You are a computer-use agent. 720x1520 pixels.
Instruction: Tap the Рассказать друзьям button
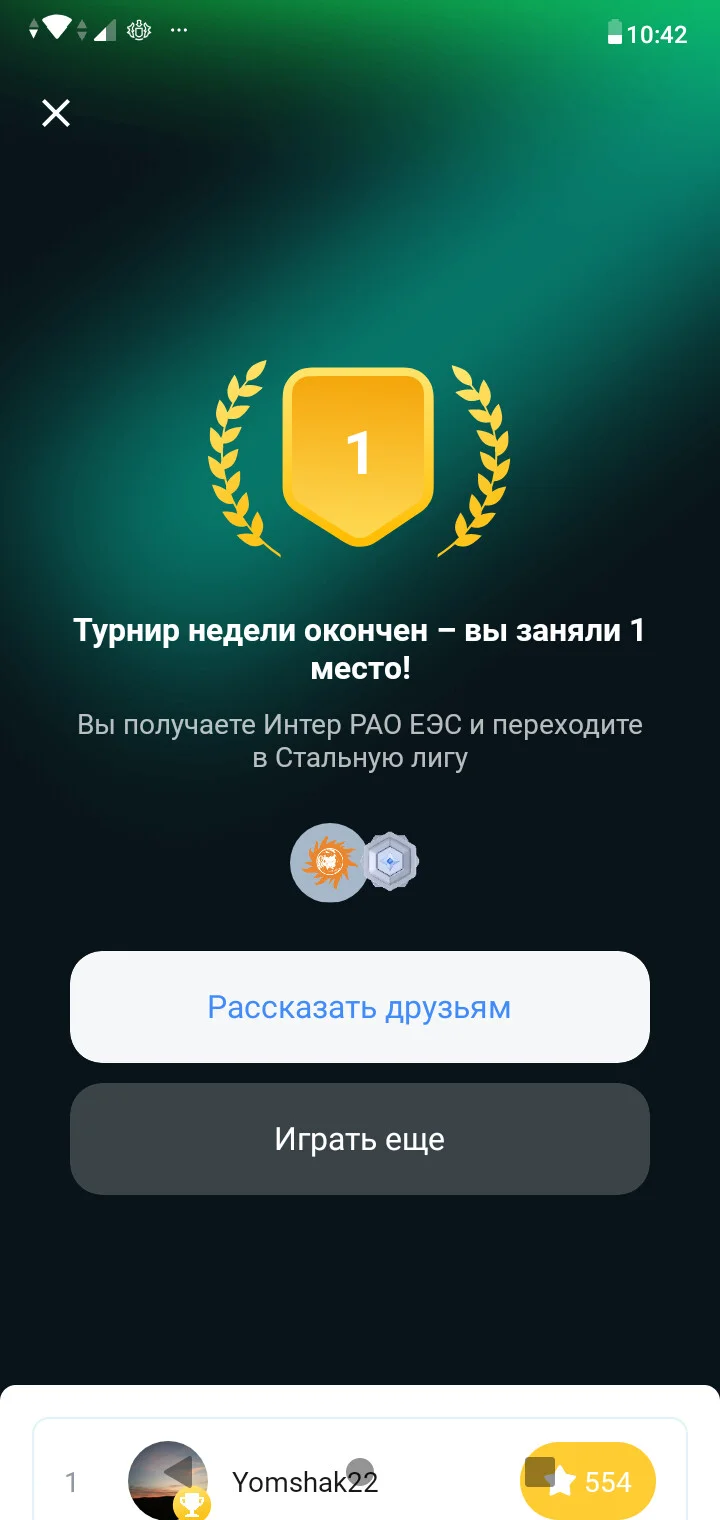tap(360, 1006)
